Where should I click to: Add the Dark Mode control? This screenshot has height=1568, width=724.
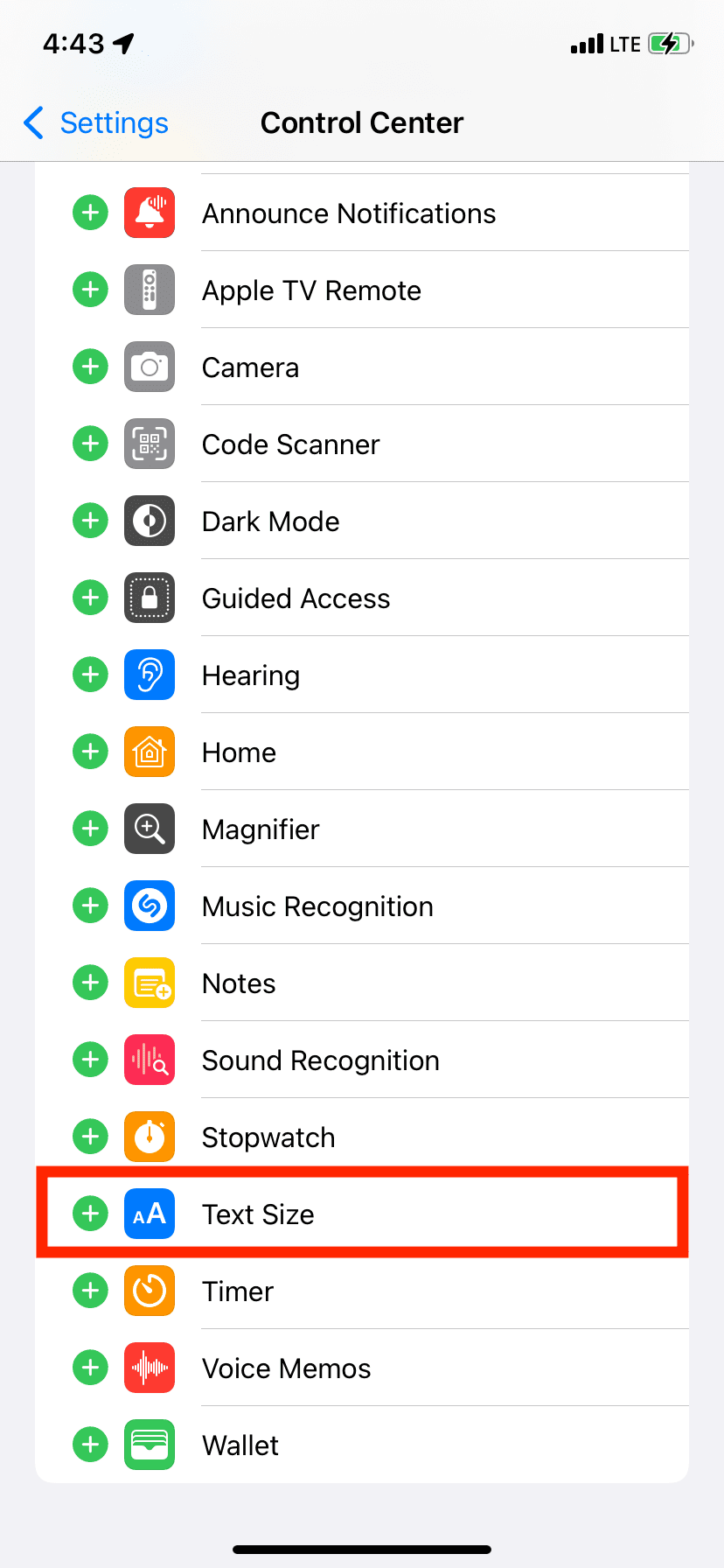point(90,521)
